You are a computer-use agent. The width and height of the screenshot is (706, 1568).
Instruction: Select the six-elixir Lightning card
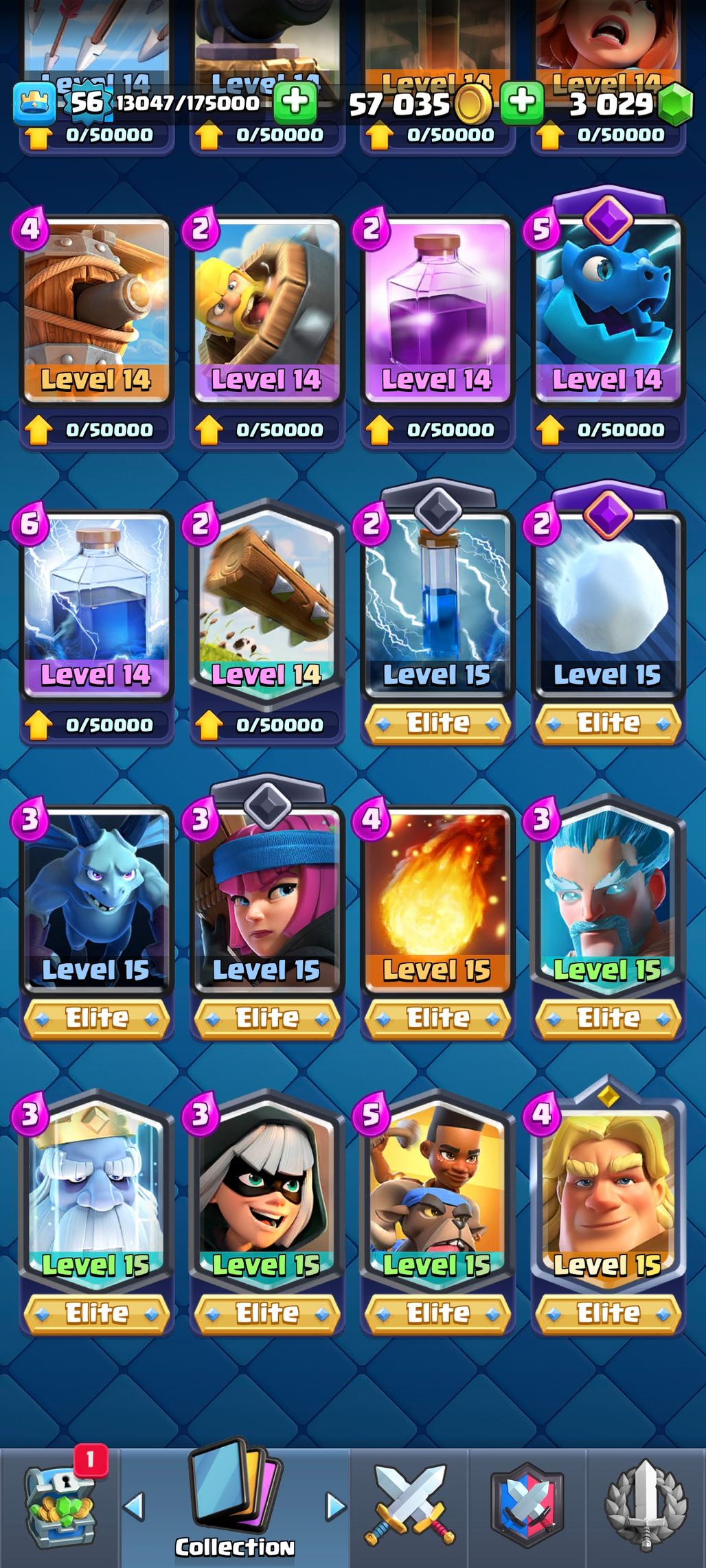96,604
